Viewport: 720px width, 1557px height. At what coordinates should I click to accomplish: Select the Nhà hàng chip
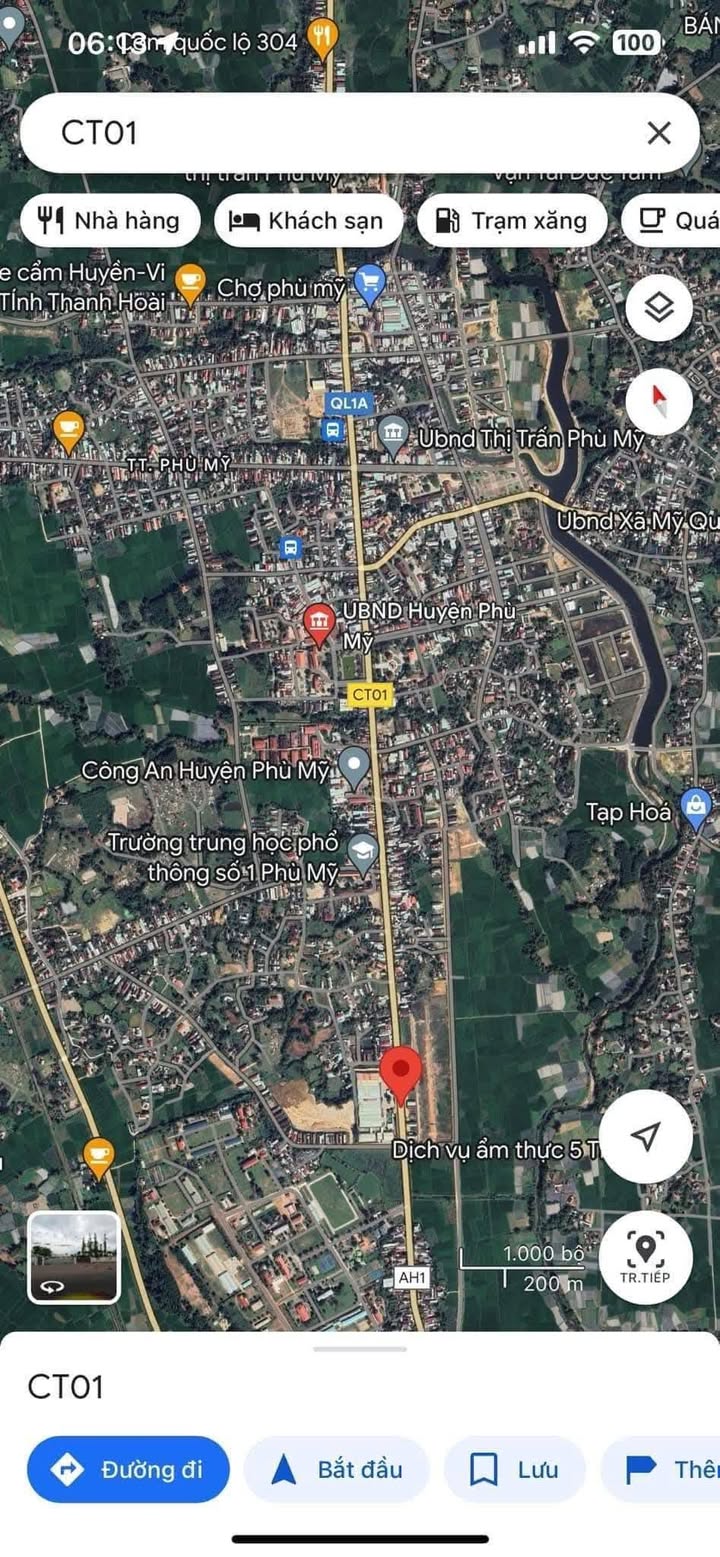(109, 221)
